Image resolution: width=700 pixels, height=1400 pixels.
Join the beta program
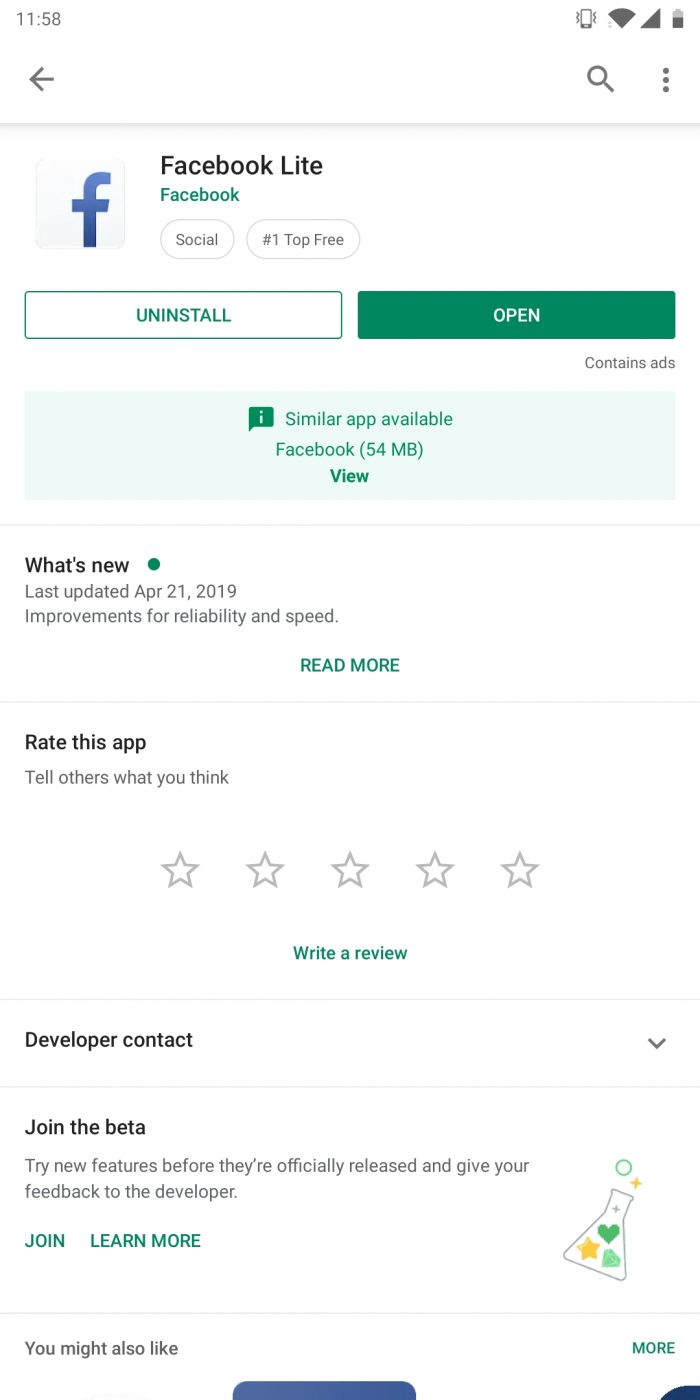click(x=45, y=1241)
